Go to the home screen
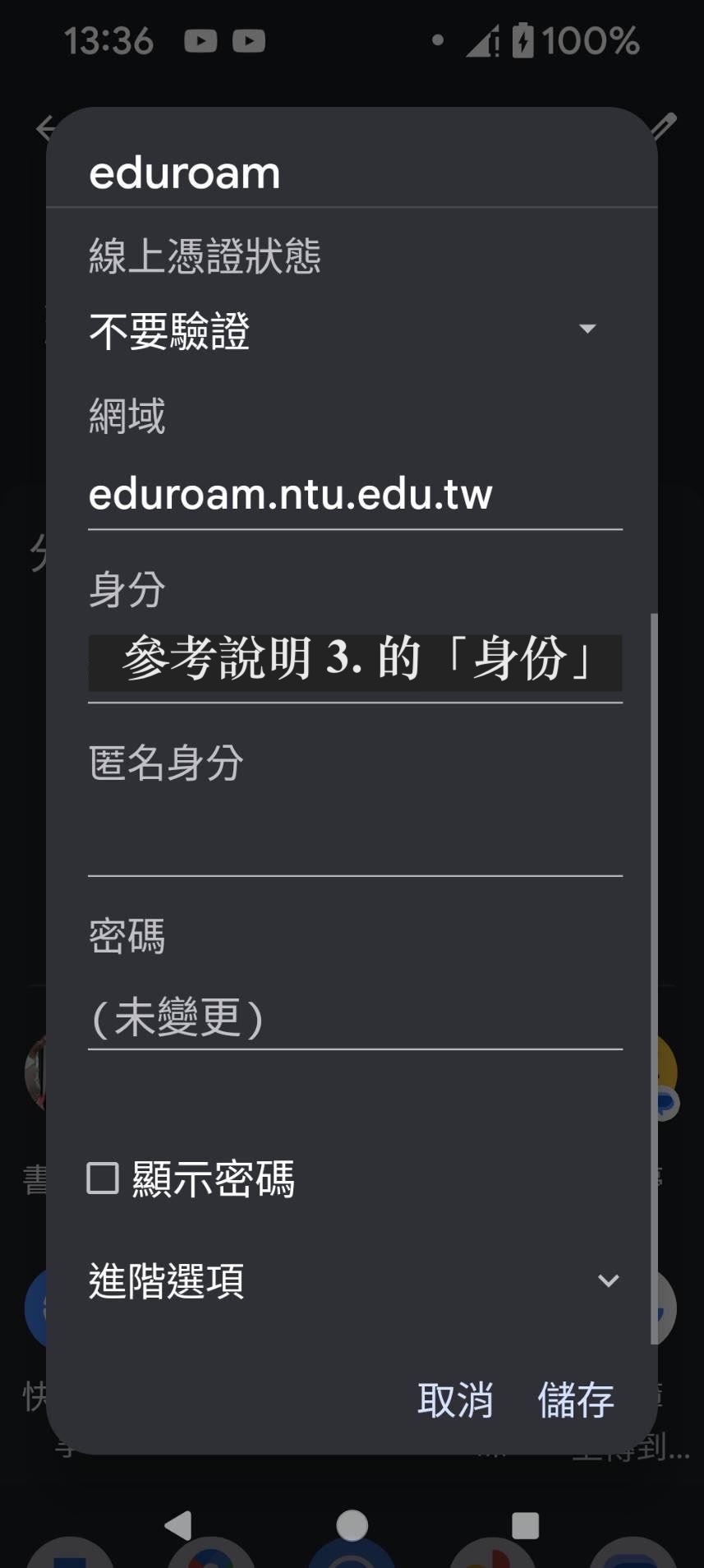704x1568 pixels. (352, 1525)
